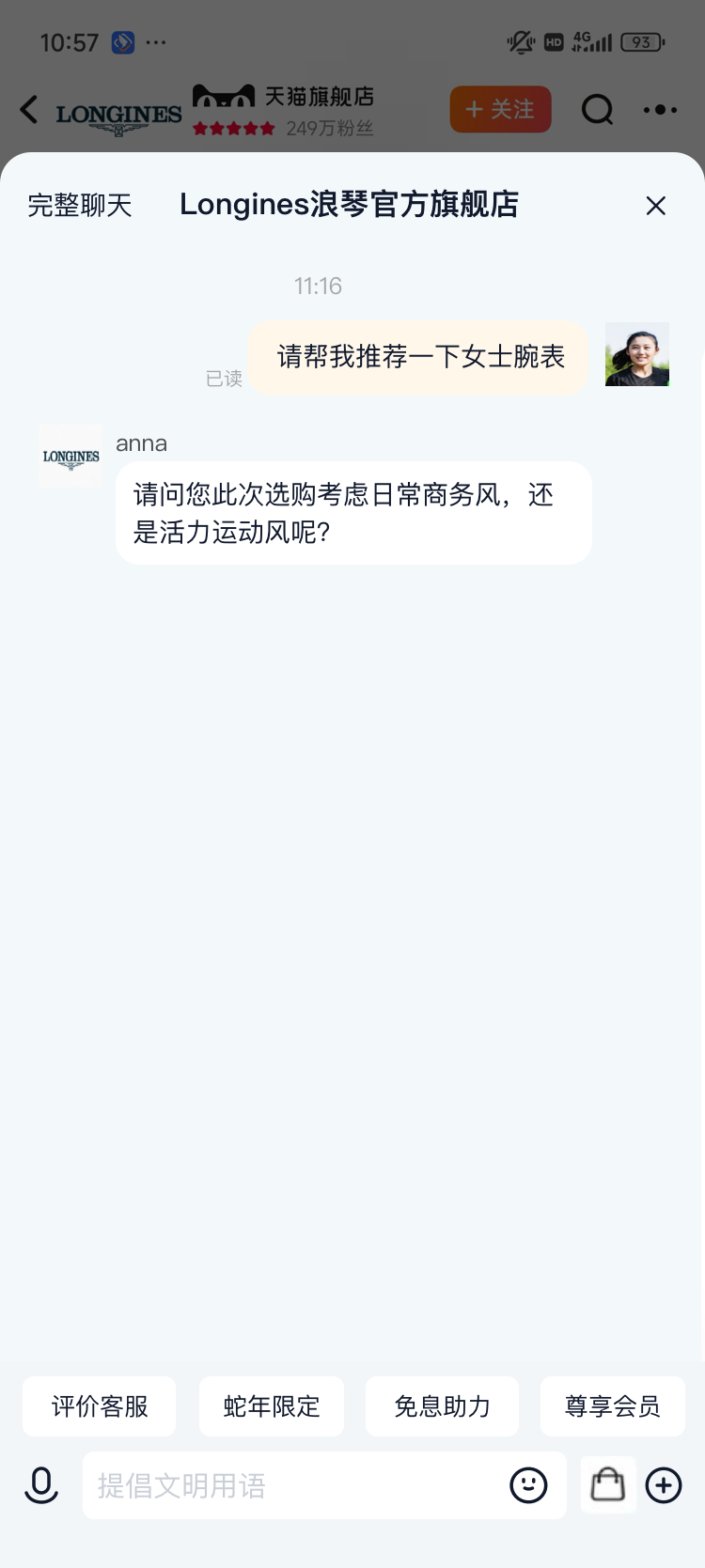This screenshot has width=705, height=1568.
Task: Tap the back arrow at top left
Action: pyautogui.click(x=27, y=110)
